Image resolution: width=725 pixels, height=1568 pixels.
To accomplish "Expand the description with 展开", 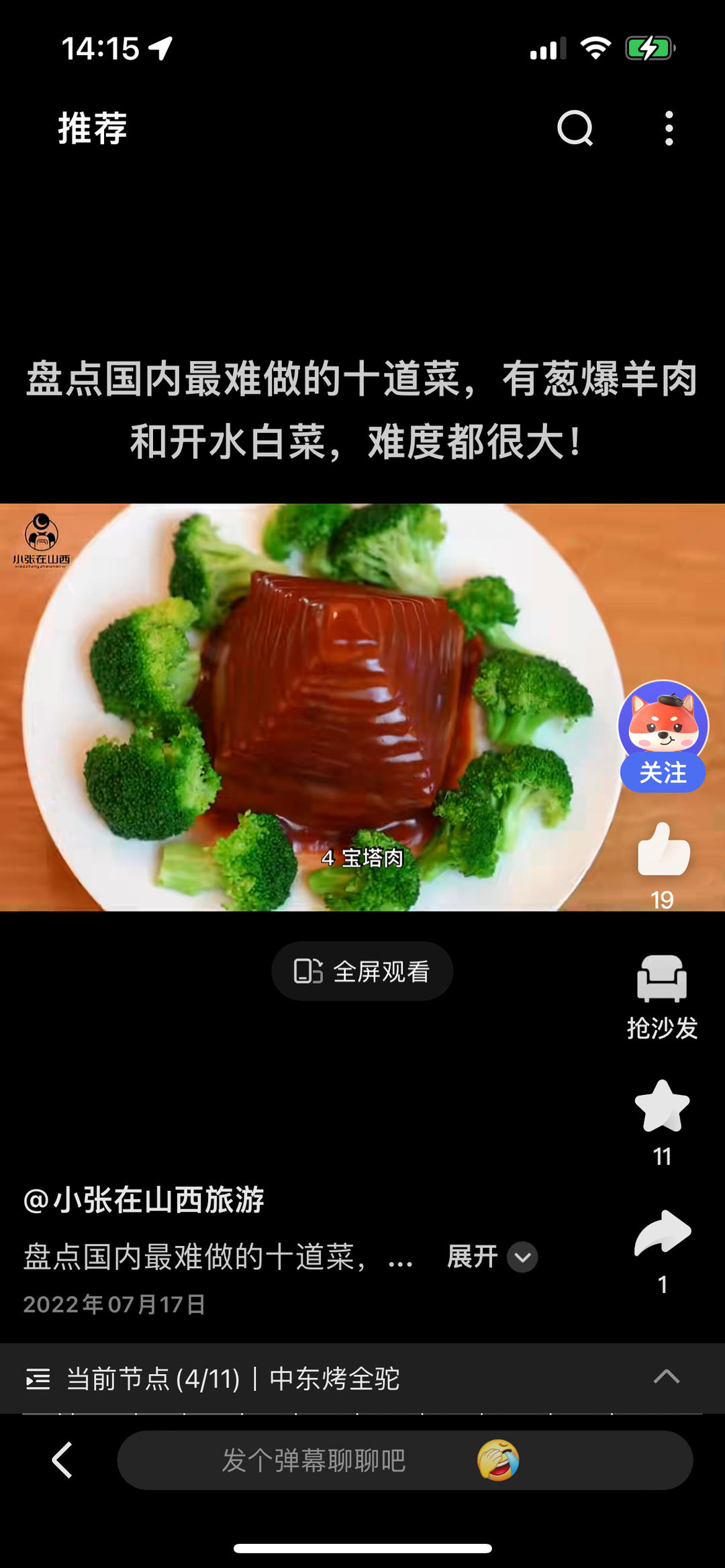I will tap(491, 1257).
